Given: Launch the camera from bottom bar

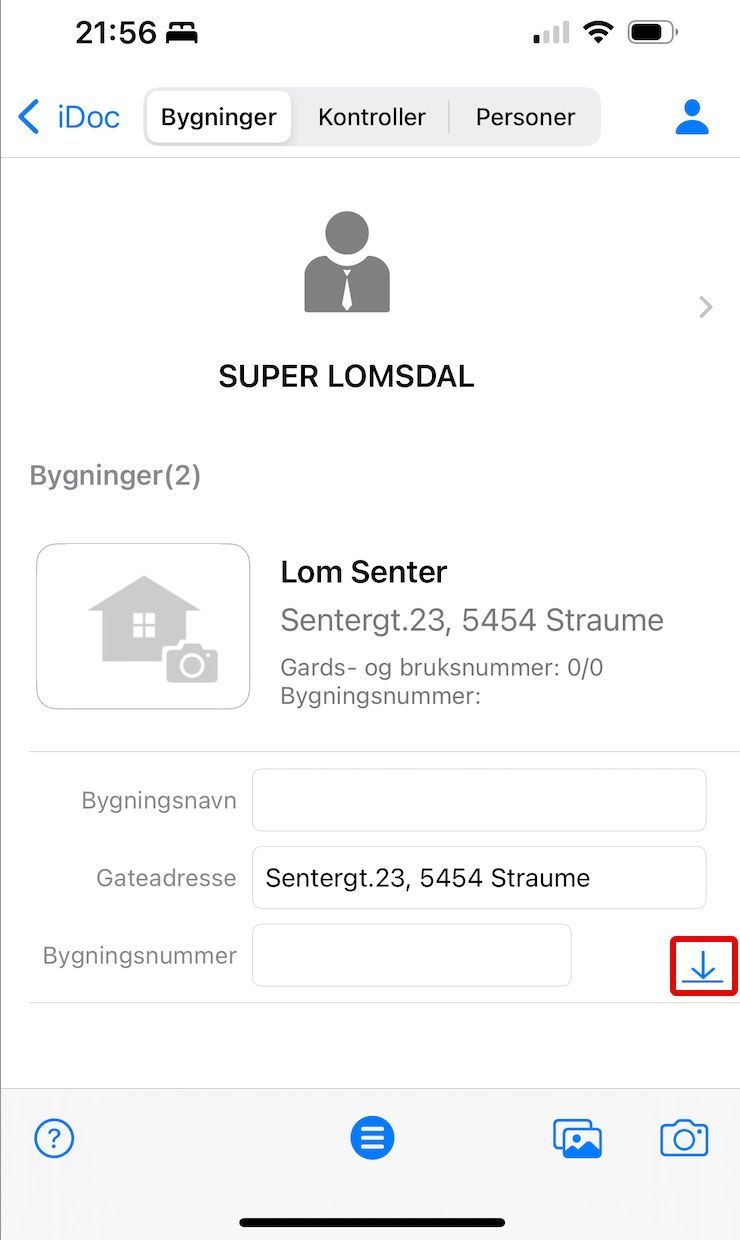Looking at the screenshot, I should click(x=684, y=1138).
